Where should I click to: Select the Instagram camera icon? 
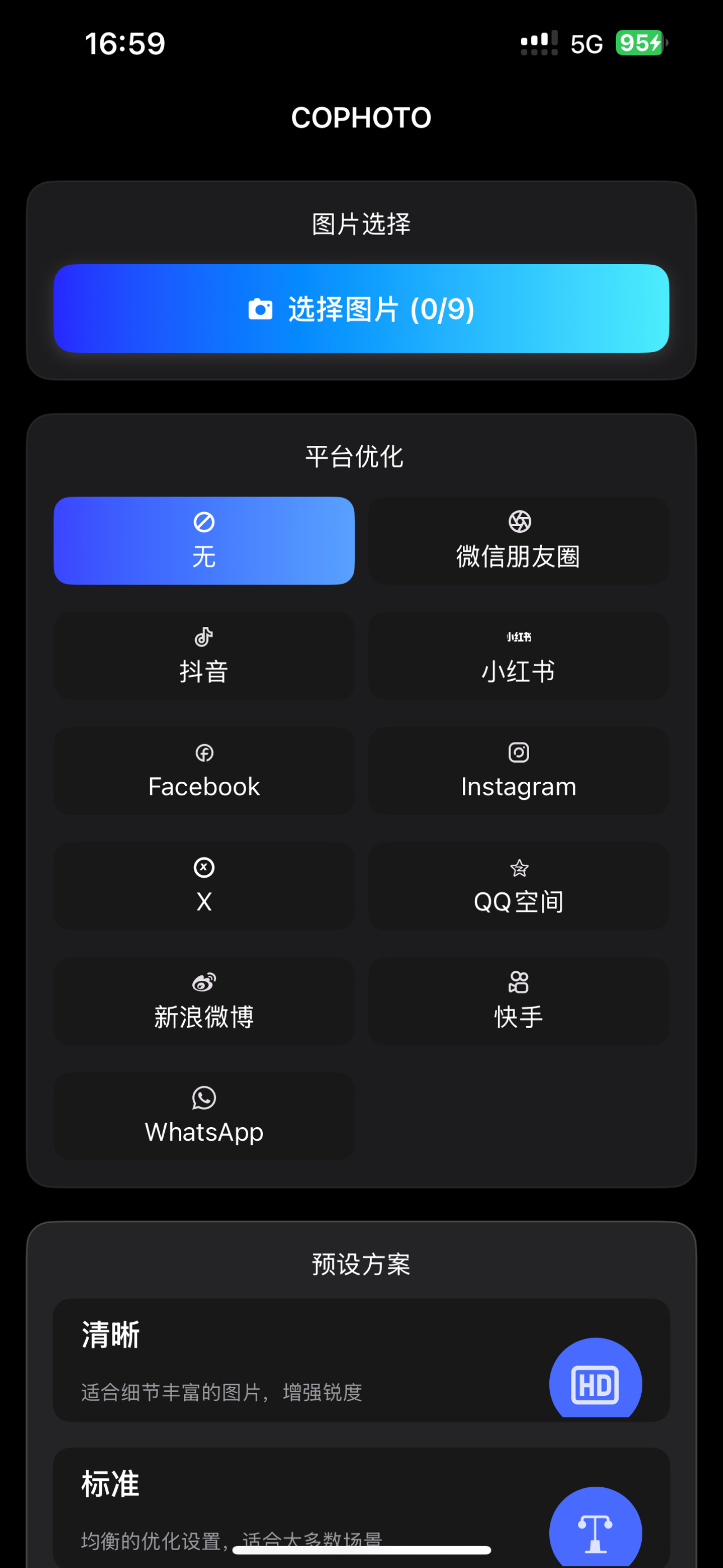(518, 753)
